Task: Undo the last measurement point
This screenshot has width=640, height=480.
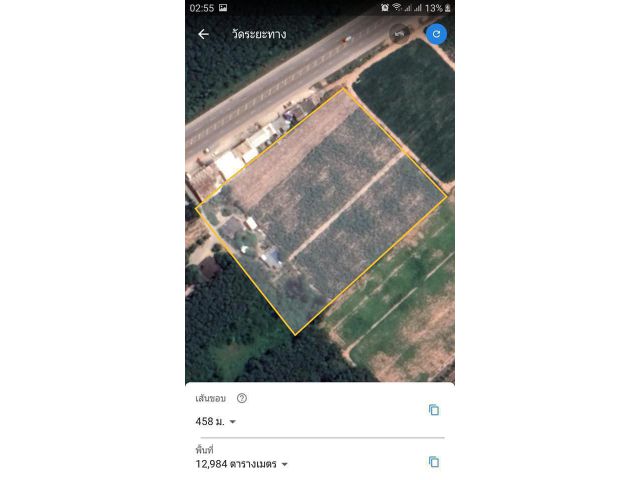Action: [400, 34]
